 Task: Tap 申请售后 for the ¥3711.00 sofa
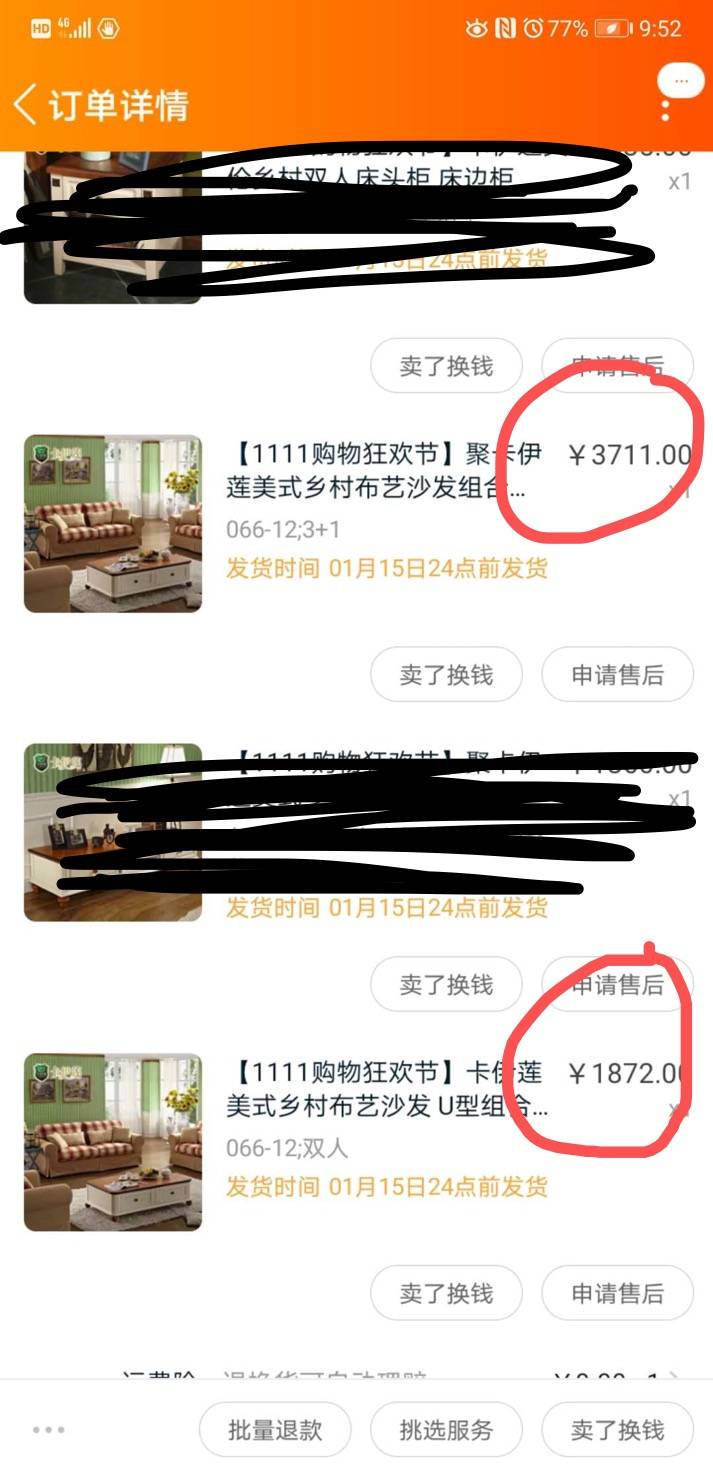click(x=617, y=675)
